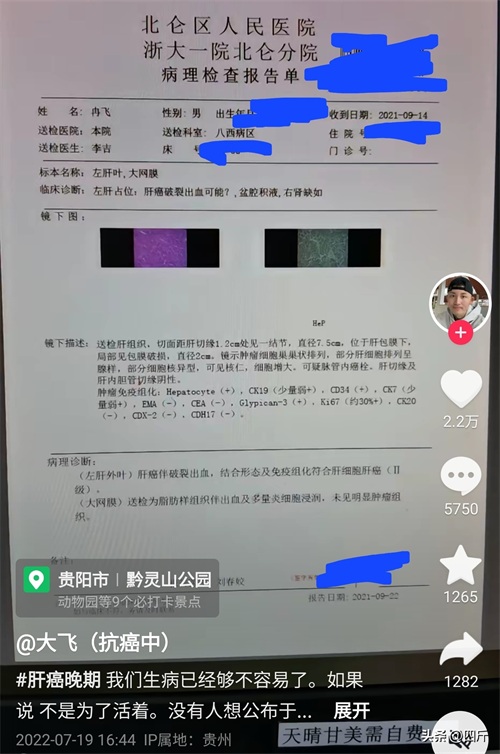The width and height of the screenshot is (500, 754).
Task: Follow the creator with the plus button
Action: tap(460, 333)
